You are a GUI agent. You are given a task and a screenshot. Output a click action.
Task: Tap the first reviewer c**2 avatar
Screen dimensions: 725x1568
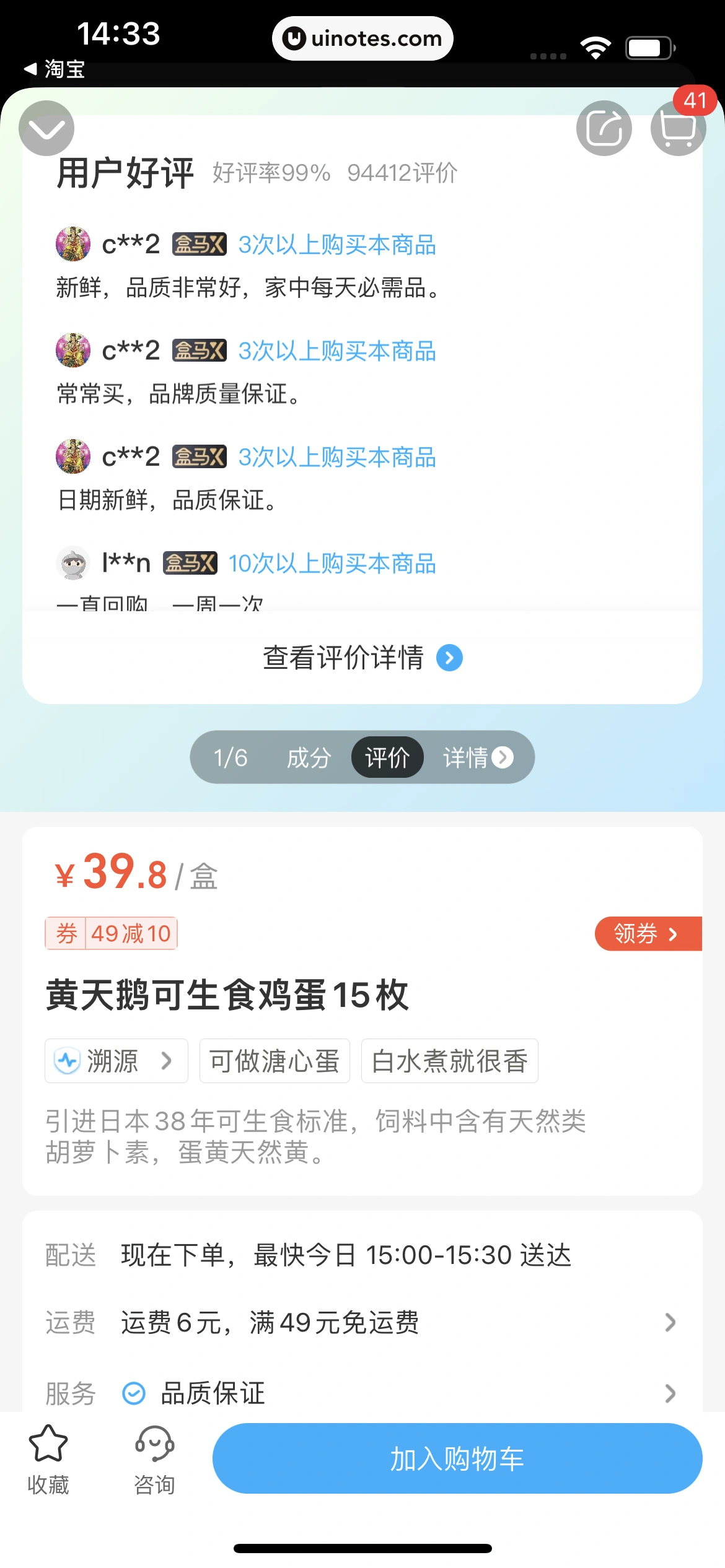tap(72, 244)
